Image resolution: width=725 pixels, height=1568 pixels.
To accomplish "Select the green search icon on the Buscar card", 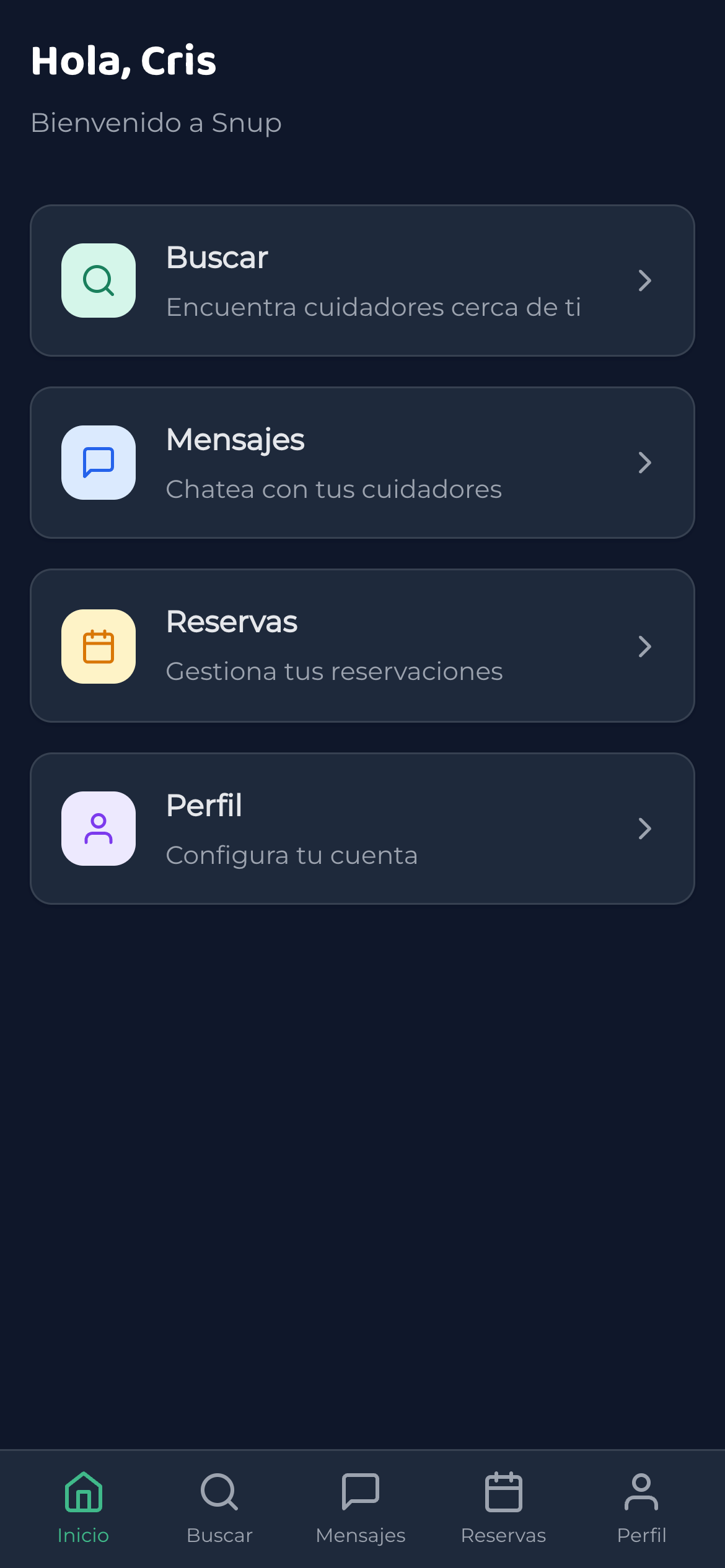I will [x=98, y=281].
